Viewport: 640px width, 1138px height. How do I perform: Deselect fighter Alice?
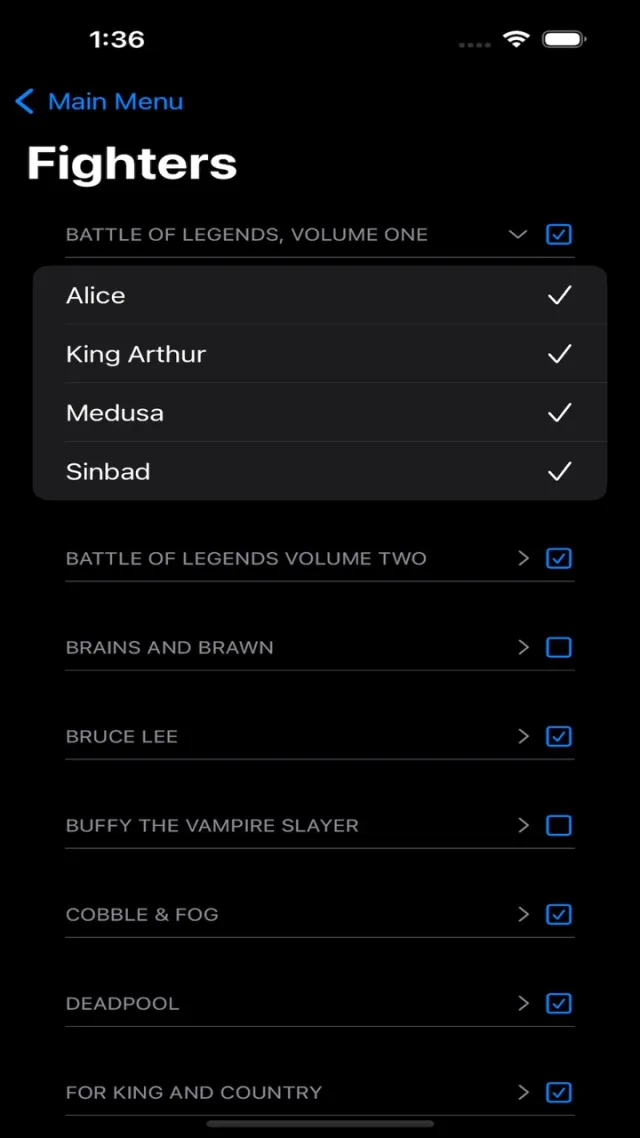(x=319, y=295)
